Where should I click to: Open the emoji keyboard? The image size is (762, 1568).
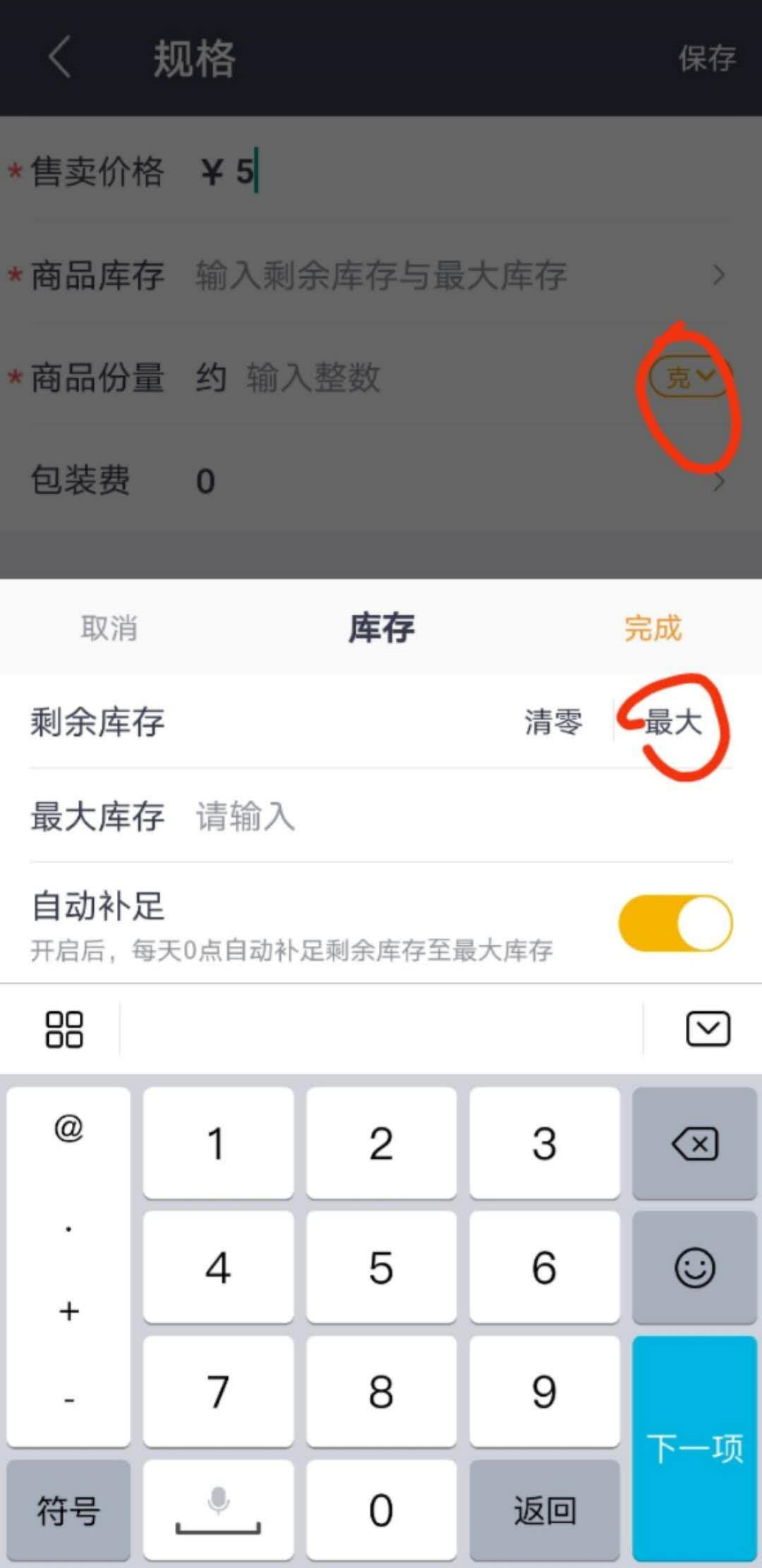pos(695,1268)
